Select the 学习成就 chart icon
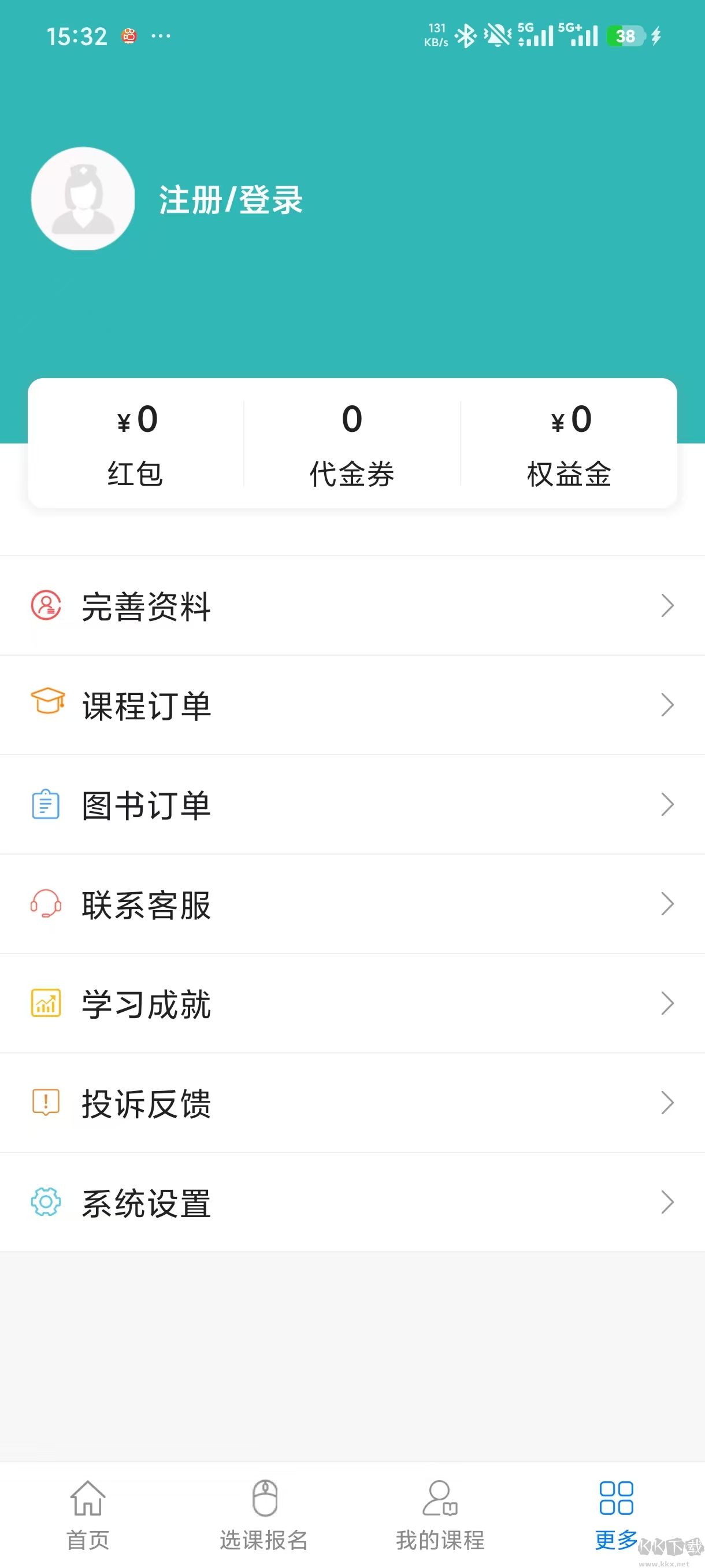 (x=45, y=1004)
